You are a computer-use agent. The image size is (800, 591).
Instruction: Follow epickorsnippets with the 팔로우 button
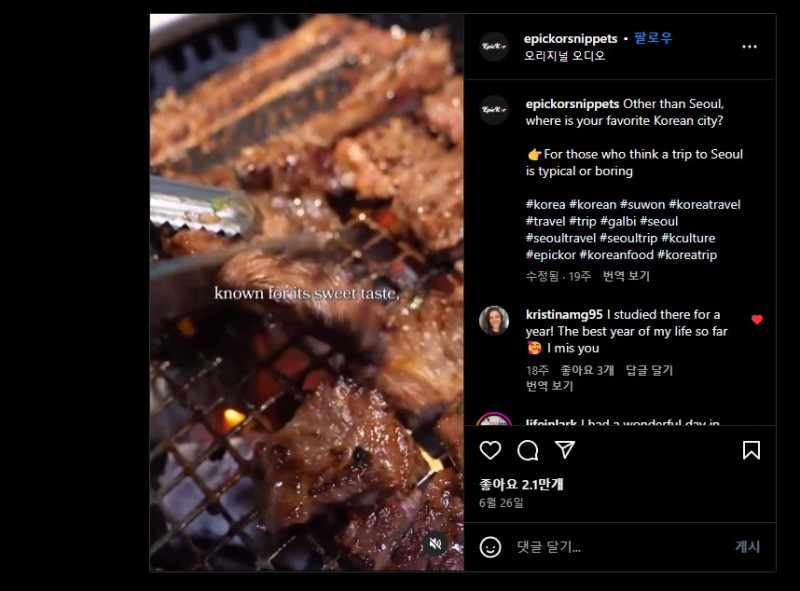click(653, 38)
